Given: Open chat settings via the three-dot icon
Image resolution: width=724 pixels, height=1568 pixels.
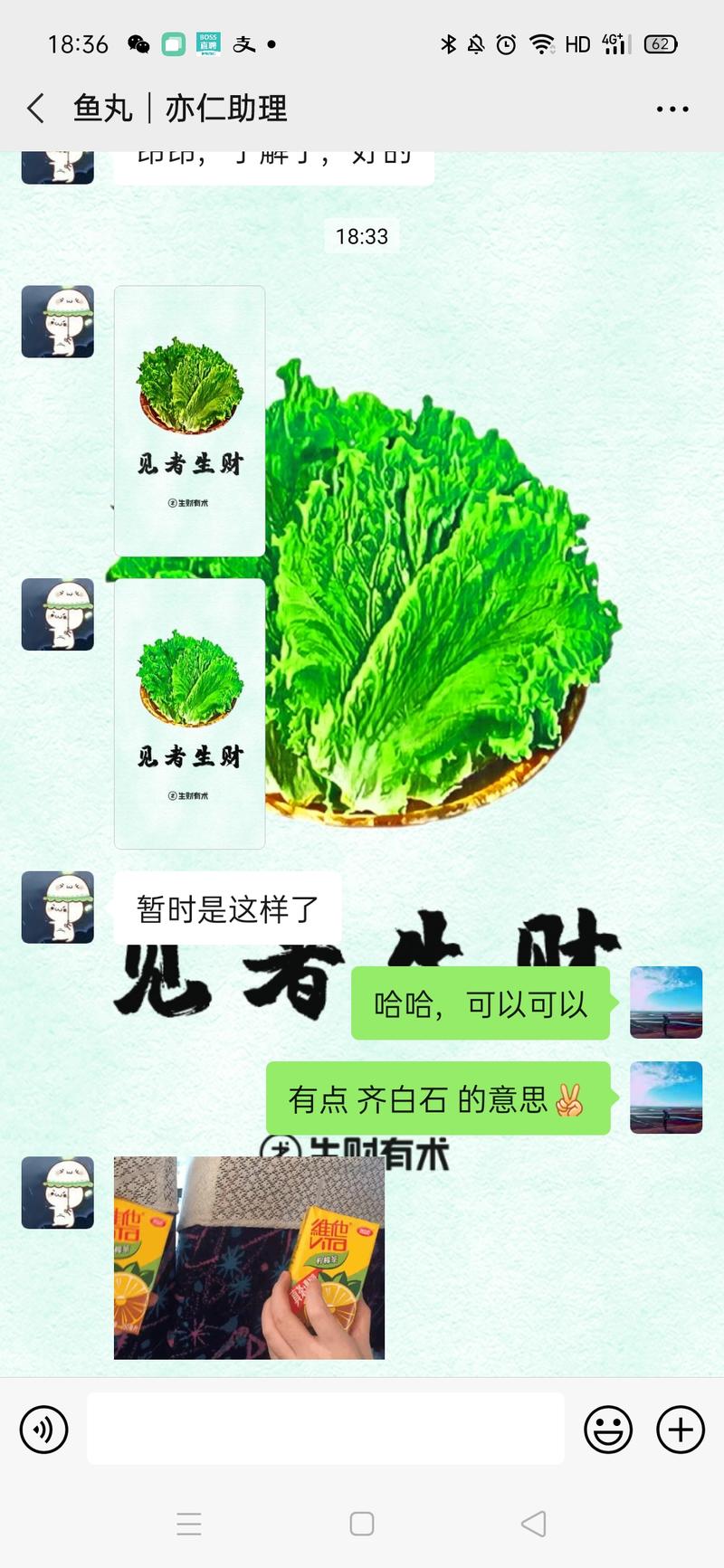Looking at the screenshot, I should point(671,108).
